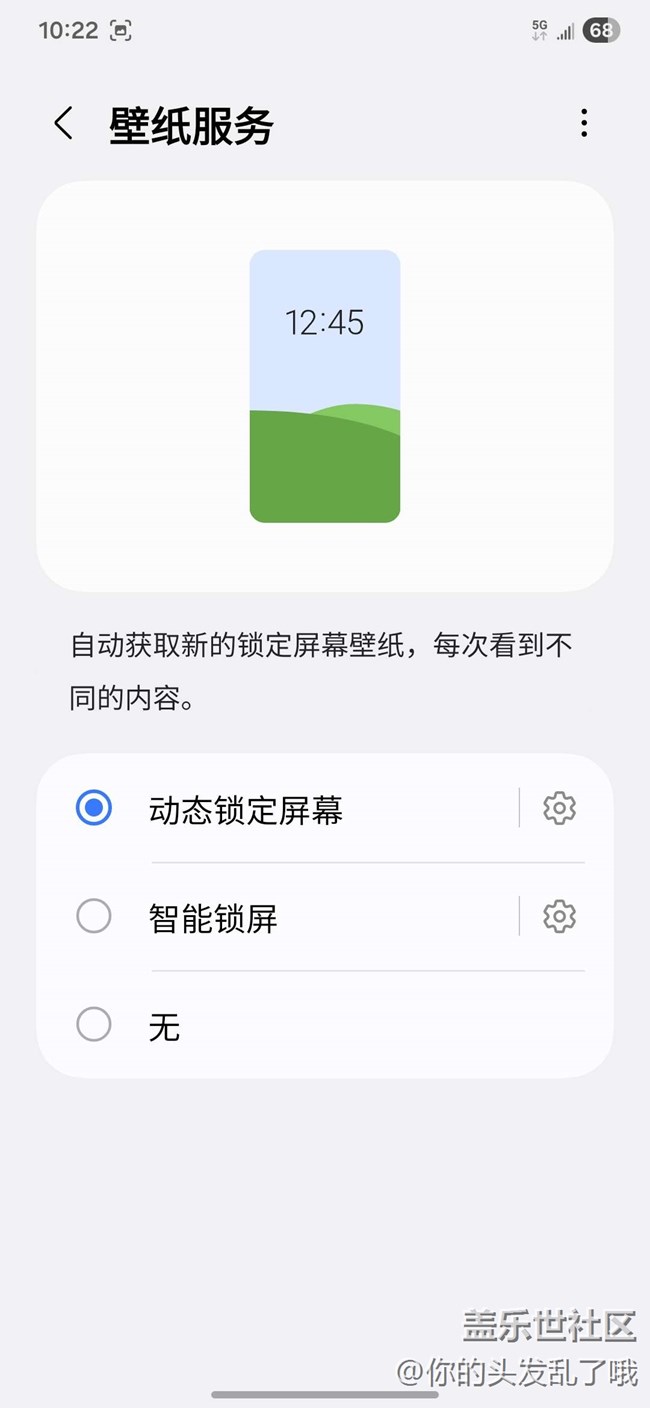
Task: Open the three-dot overflow menu
Action: [x=584, y=124]
